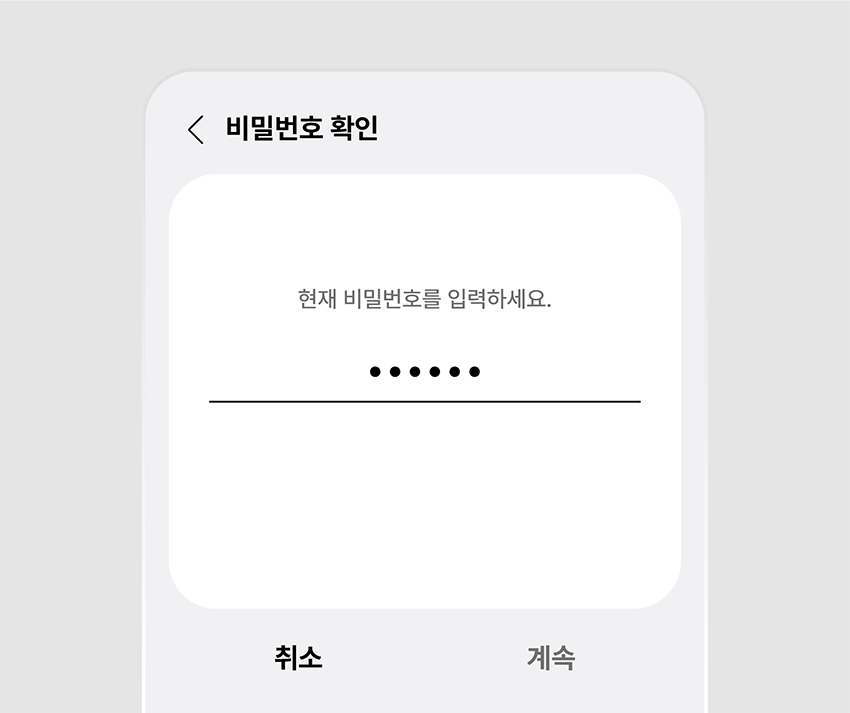Continue with the 계속 button
The height and width of the screenshot is (713, 850).
551,658
